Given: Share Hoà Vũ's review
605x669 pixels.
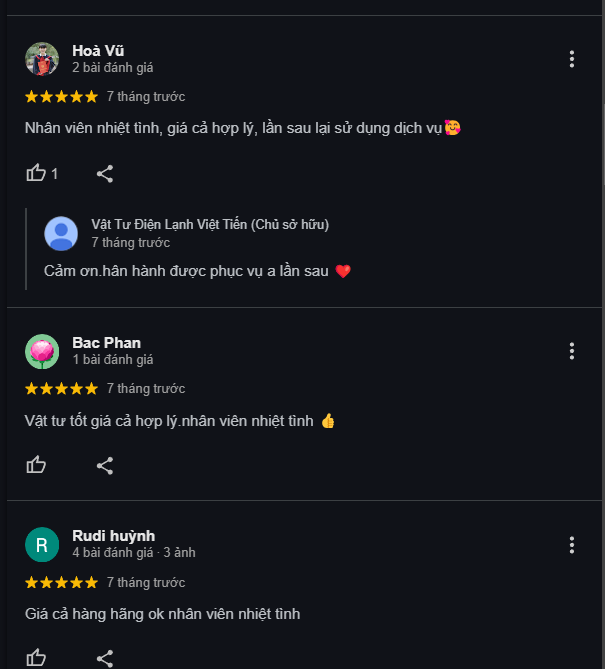Looking at the screenshot, I should tap(105, 174).
